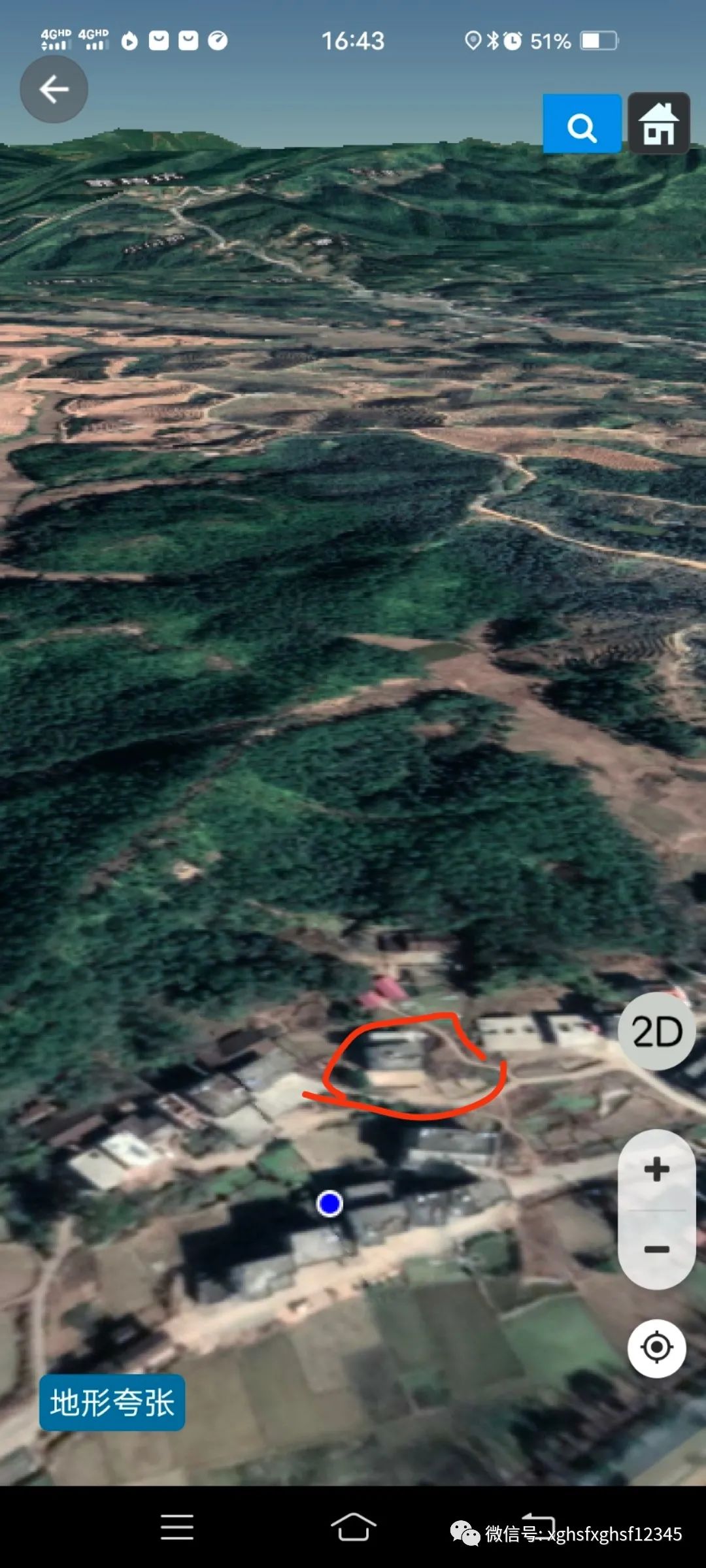Zoom out with the minus button

(x=656, y=1249)
